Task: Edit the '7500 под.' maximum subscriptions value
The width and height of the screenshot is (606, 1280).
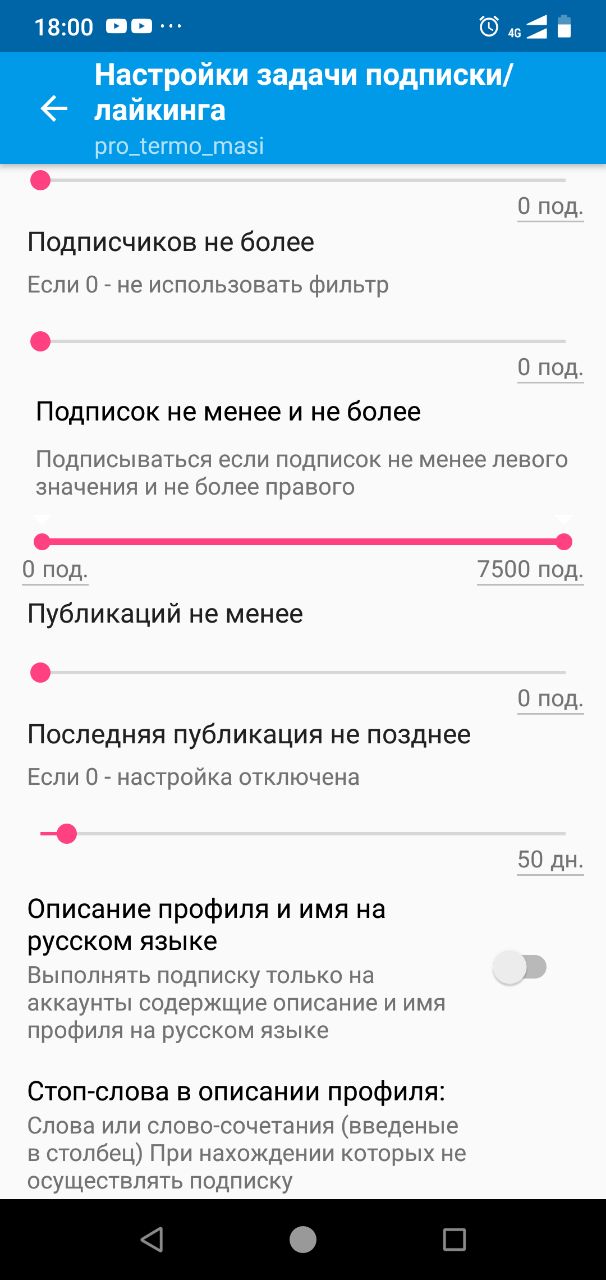Action: click(529, 570)
